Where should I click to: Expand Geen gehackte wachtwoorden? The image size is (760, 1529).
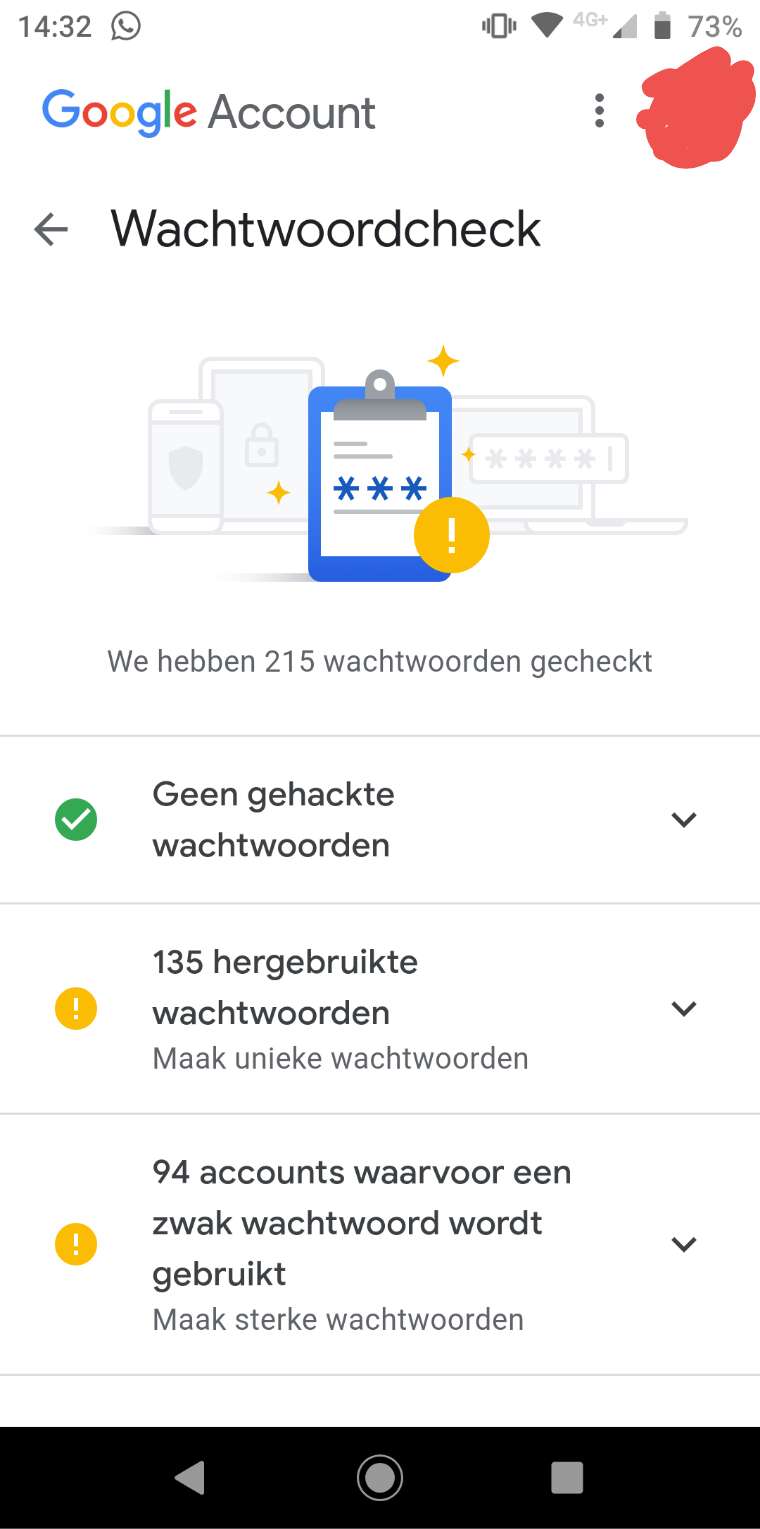[x=683, y=820]
